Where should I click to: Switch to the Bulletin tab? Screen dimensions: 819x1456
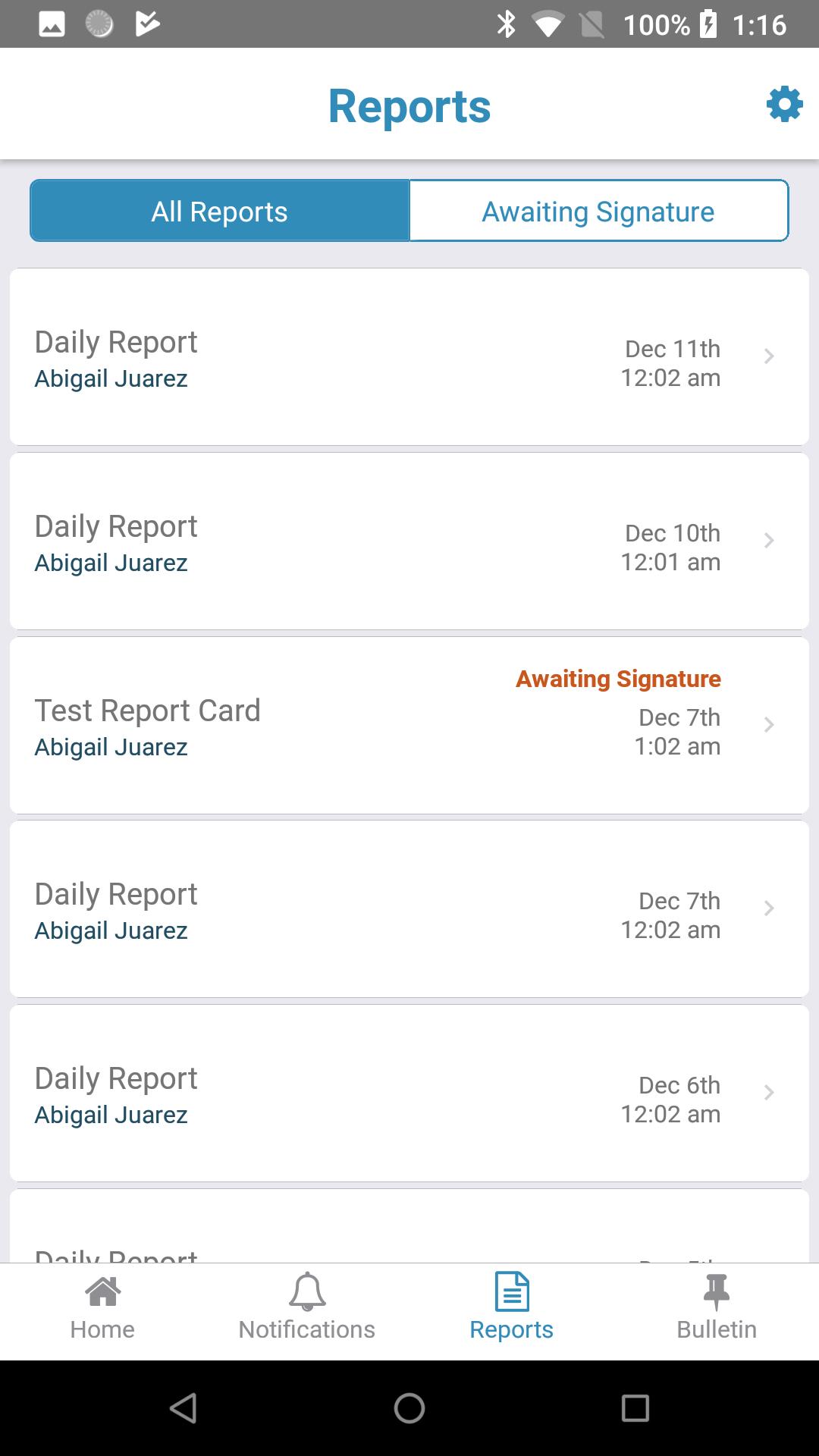tap(717, 1311)
